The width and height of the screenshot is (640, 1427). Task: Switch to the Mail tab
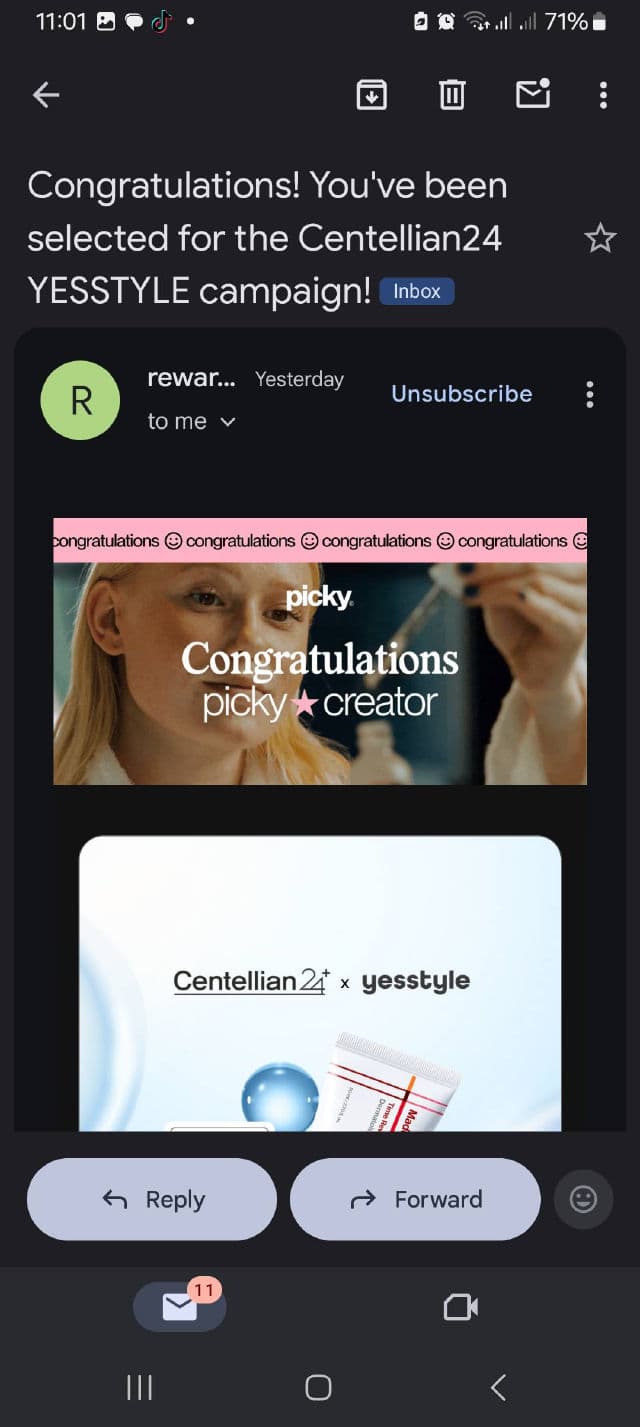pyautogui.click(x=180, y=1306)
